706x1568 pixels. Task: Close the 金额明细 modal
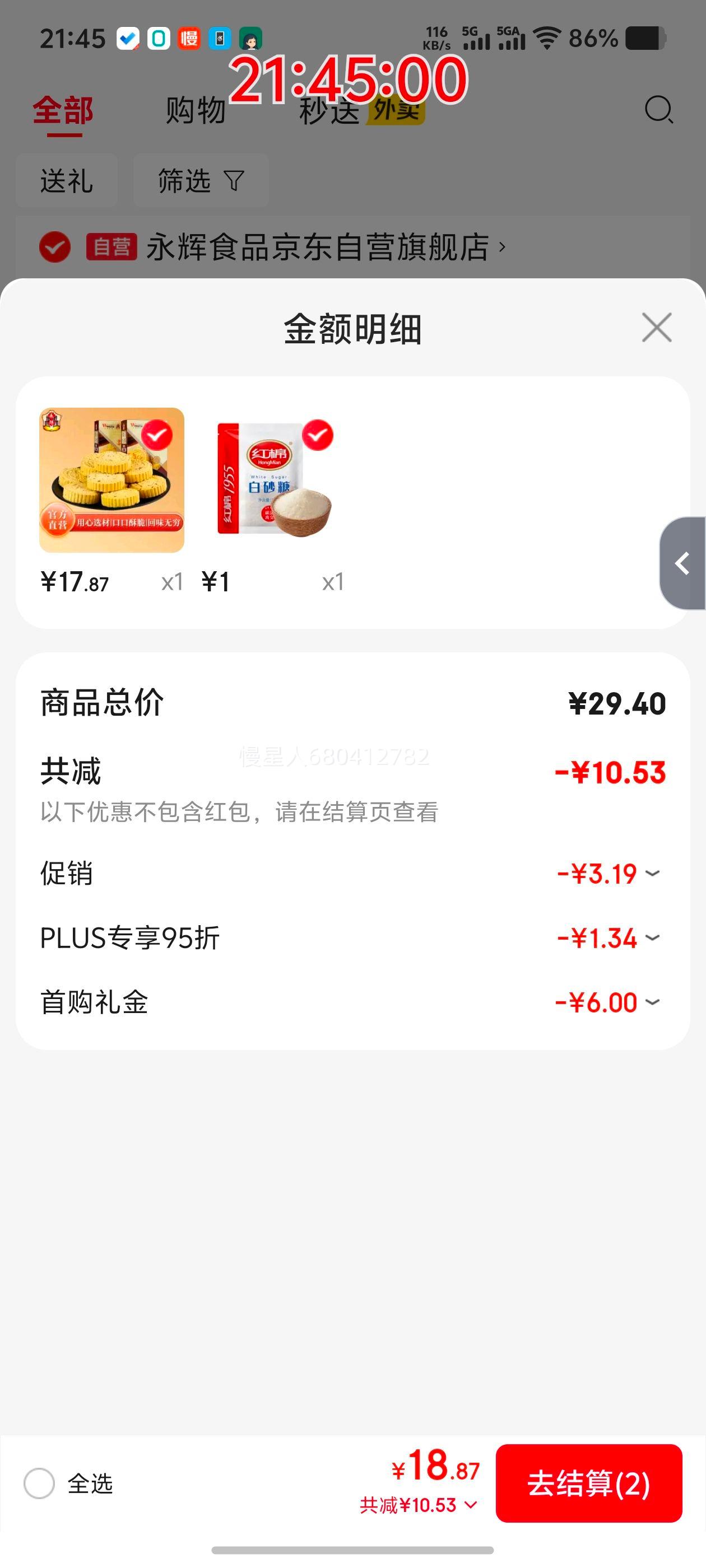[656, 328]
